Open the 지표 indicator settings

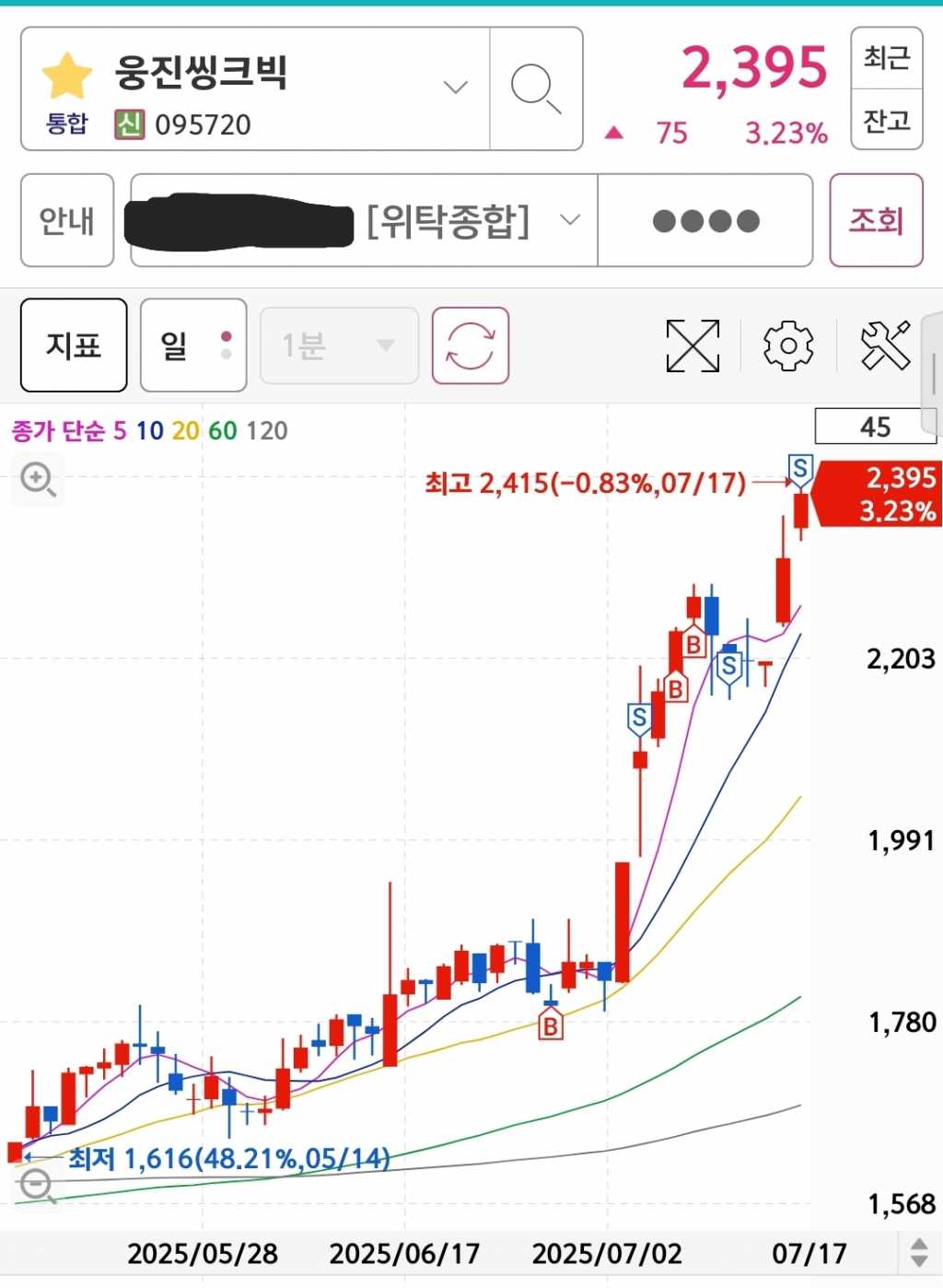74,345
